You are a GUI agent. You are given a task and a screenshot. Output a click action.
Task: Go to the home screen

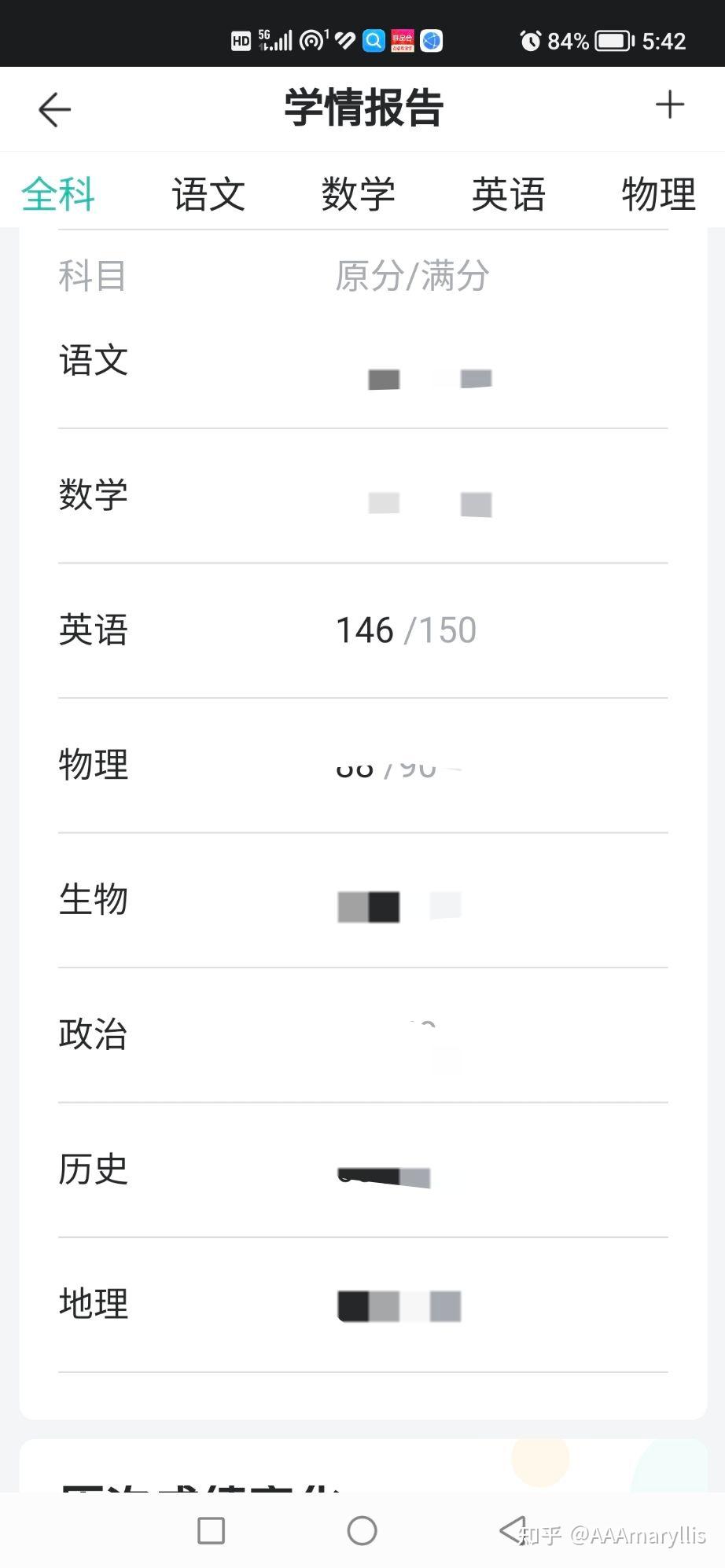coord(362,1530)
